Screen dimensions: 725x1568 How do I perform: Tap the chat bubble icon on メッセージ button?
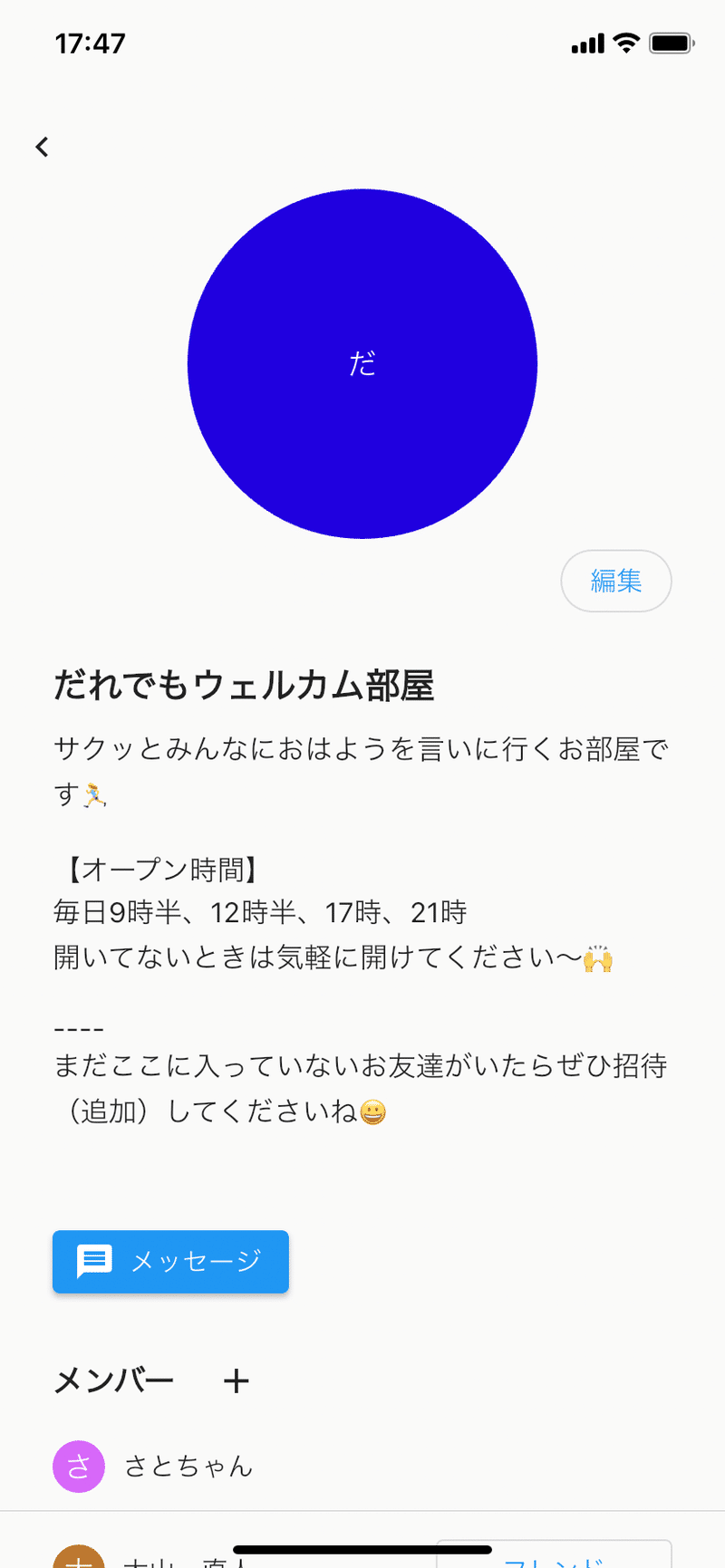(93, 1261)
